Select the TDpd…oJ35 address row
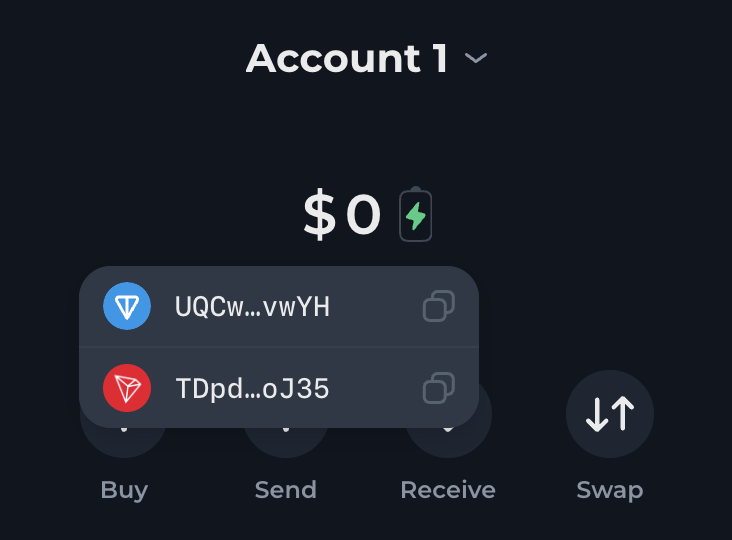This screenshot has height=540, width=732. pos(252,388)
